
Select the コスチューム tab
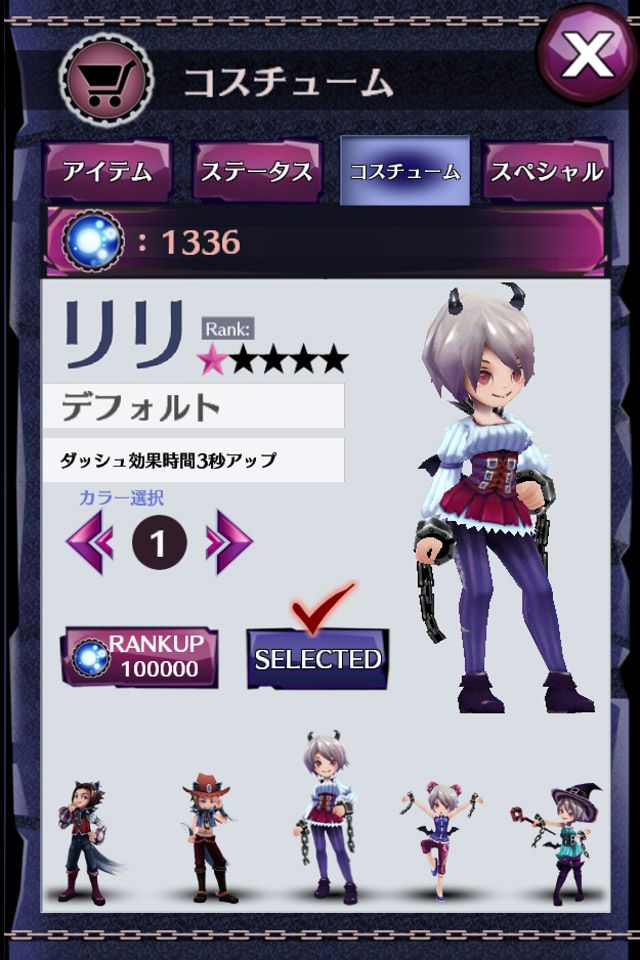click(405, 171)
